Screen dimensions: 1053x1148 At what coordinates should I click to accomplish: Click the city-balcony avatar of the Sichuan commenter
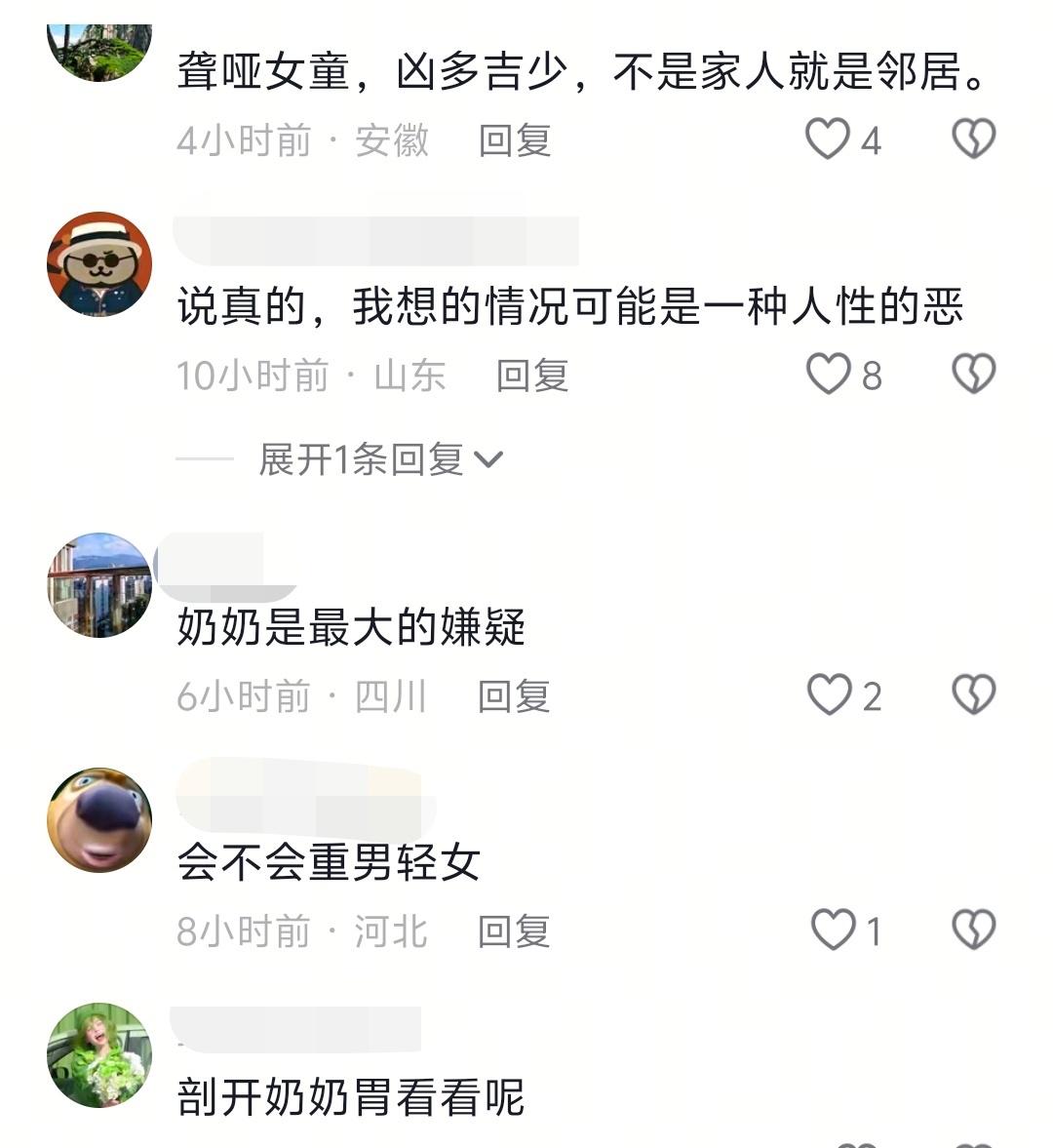point(97,587)
